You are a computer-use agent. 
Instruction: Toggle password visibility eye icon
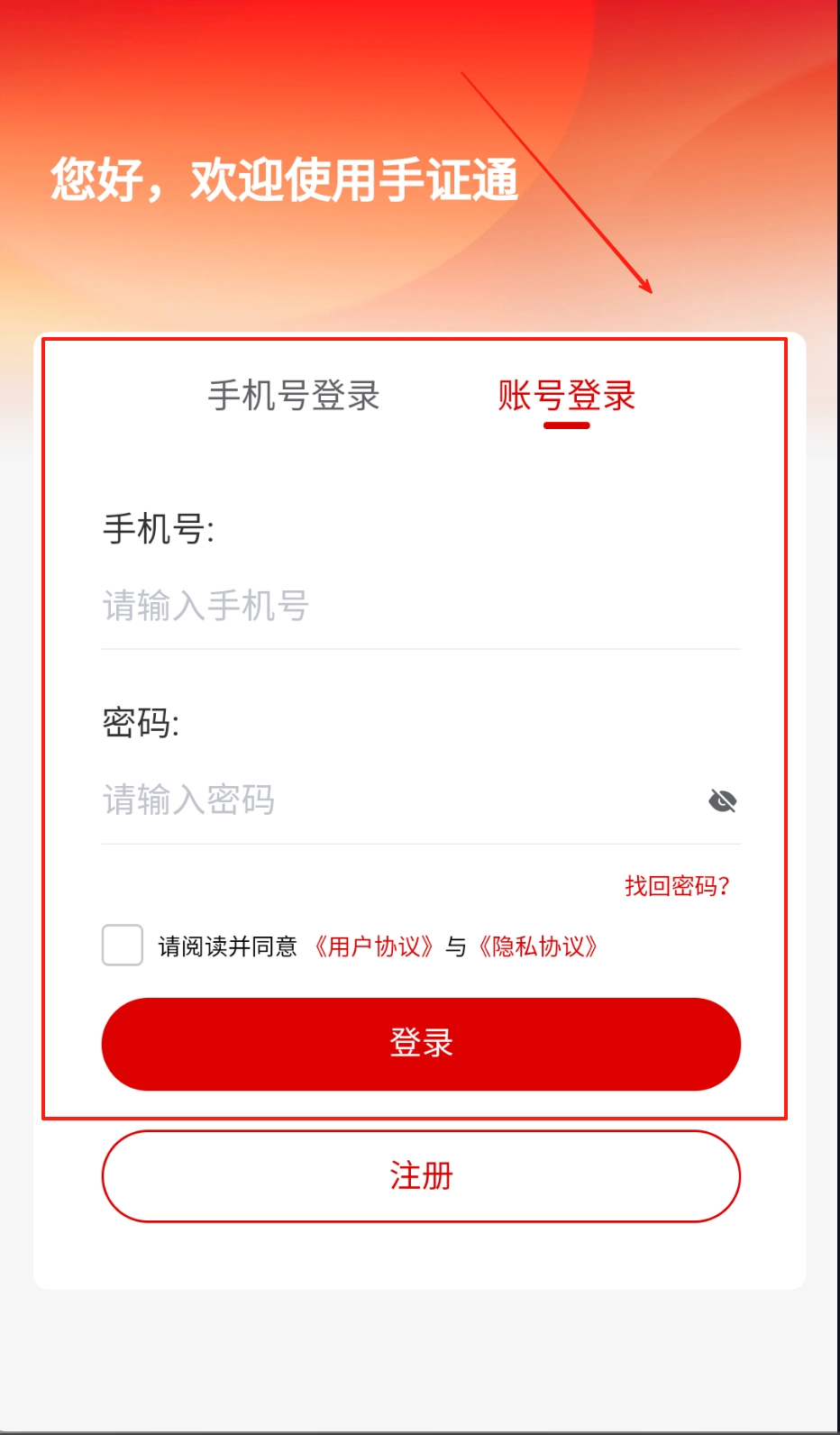(722, 800)
